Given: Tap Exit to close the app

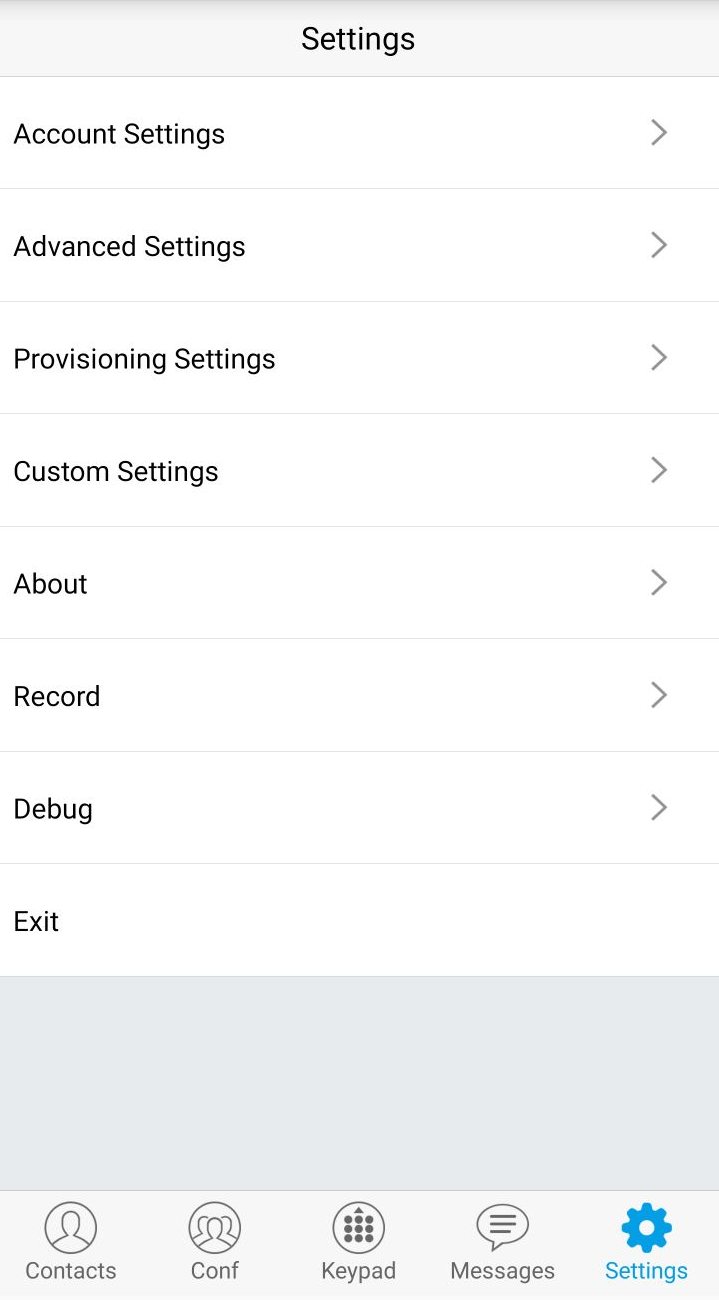Looking at the screenshot, I should click(x=359, y=921).
